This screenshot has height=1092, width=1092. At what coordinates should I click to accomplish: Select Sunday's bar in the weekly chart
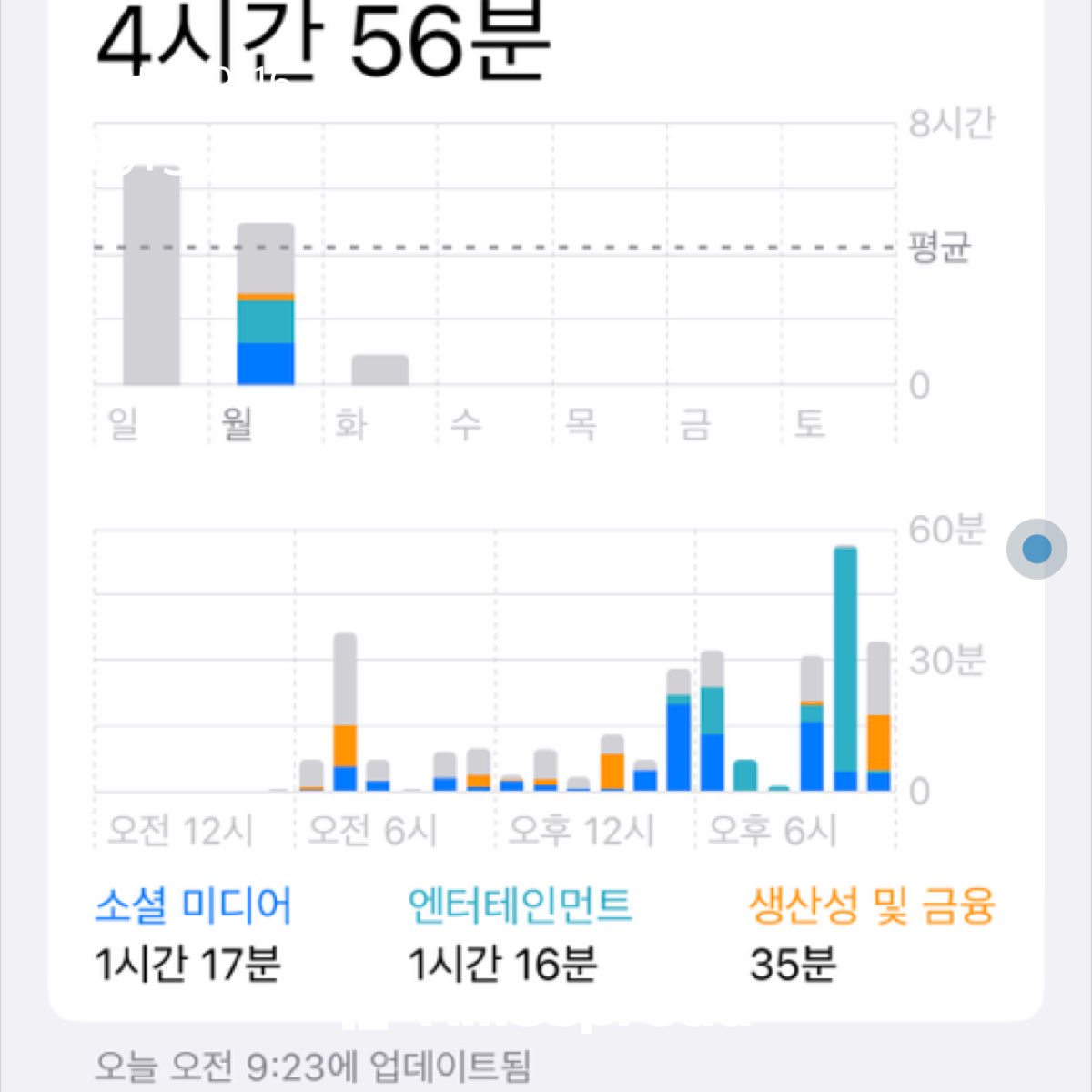click(x=151, y=282)
